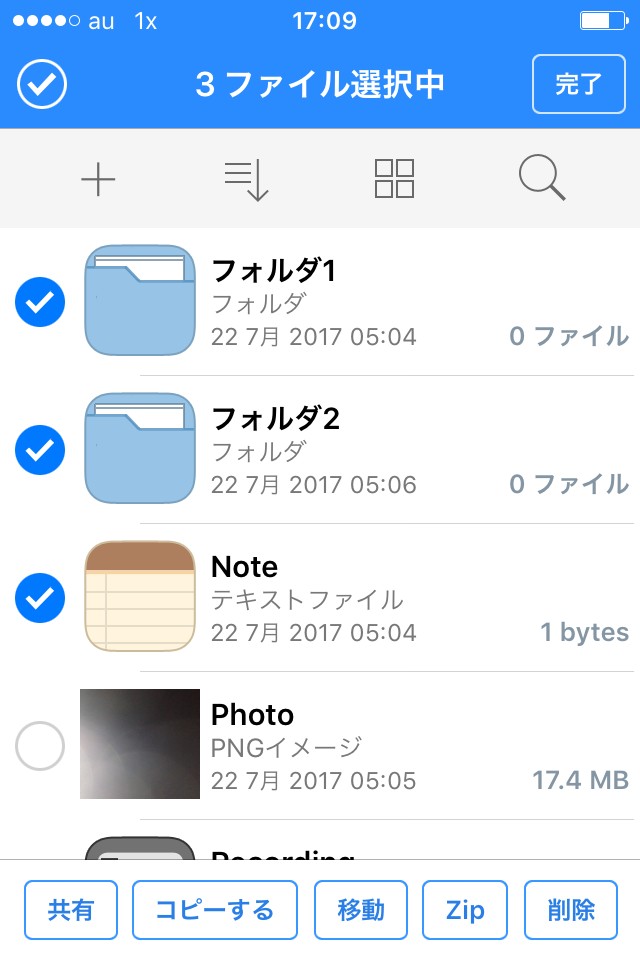Select the Photo PNG image

tap(41, 745)
